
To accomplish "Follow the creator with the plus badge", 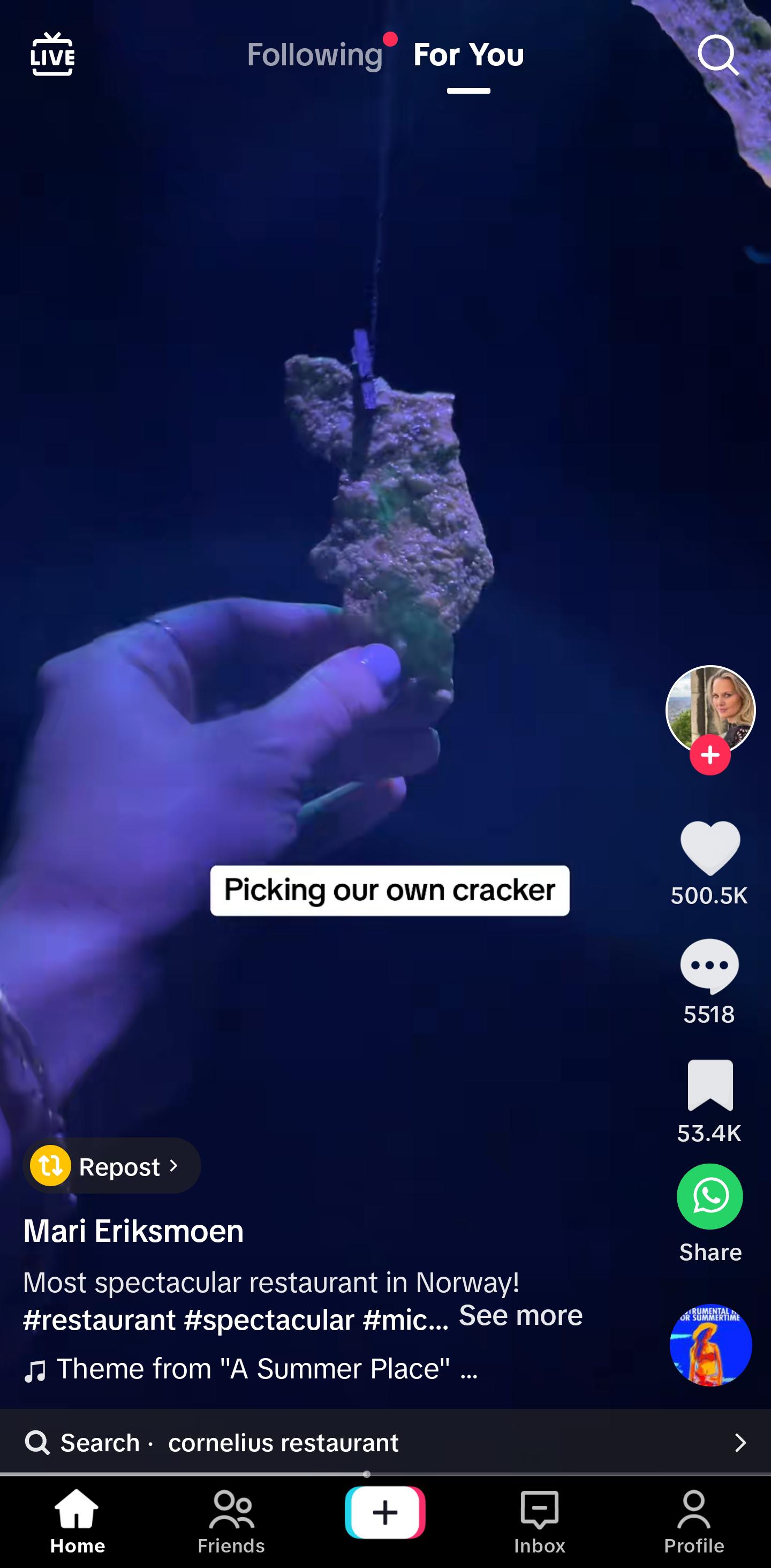I will click(x=709, y=755).
